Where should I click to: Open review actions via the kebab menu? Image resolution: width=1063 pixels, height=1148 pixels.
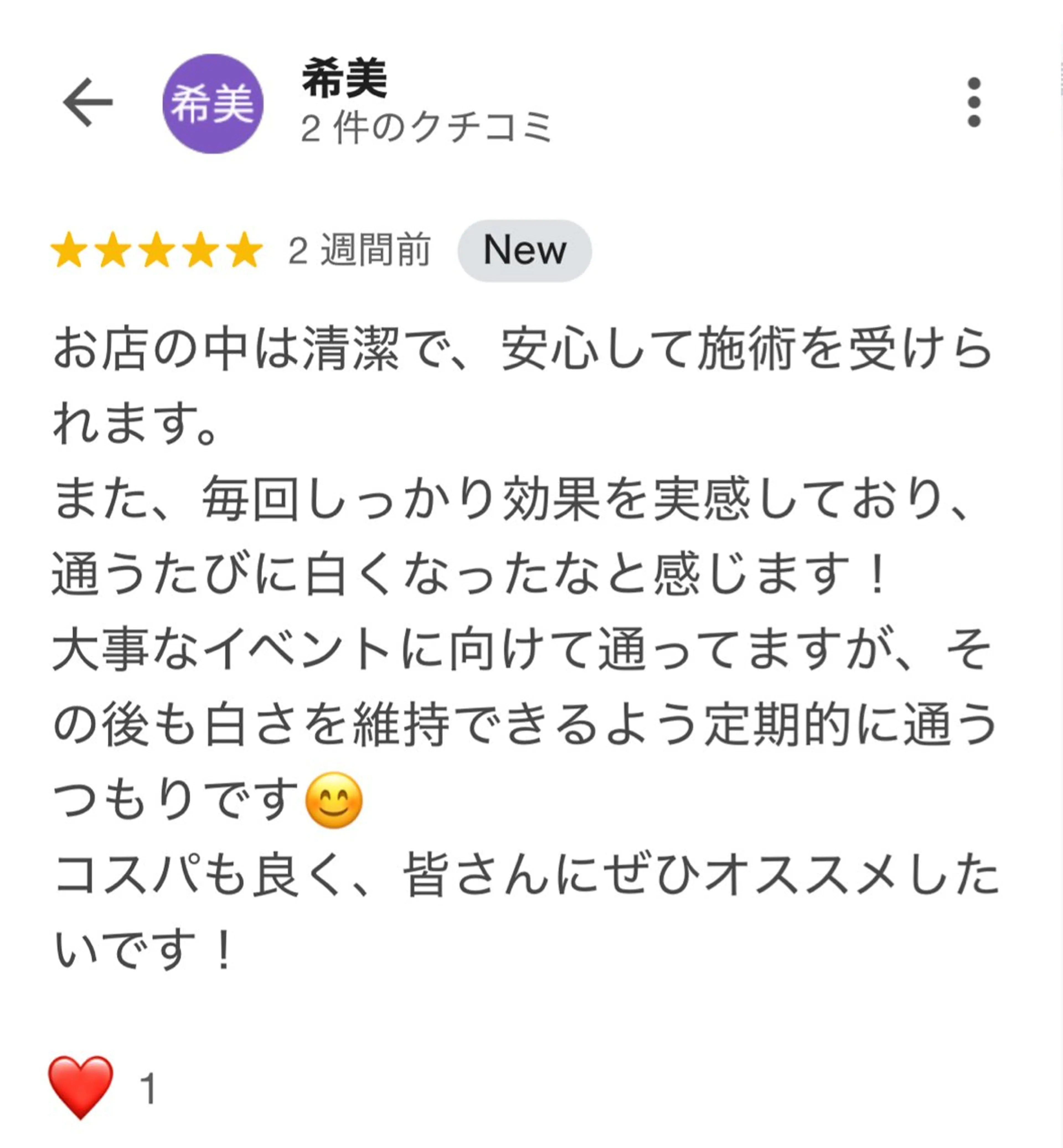coord(973,102)
